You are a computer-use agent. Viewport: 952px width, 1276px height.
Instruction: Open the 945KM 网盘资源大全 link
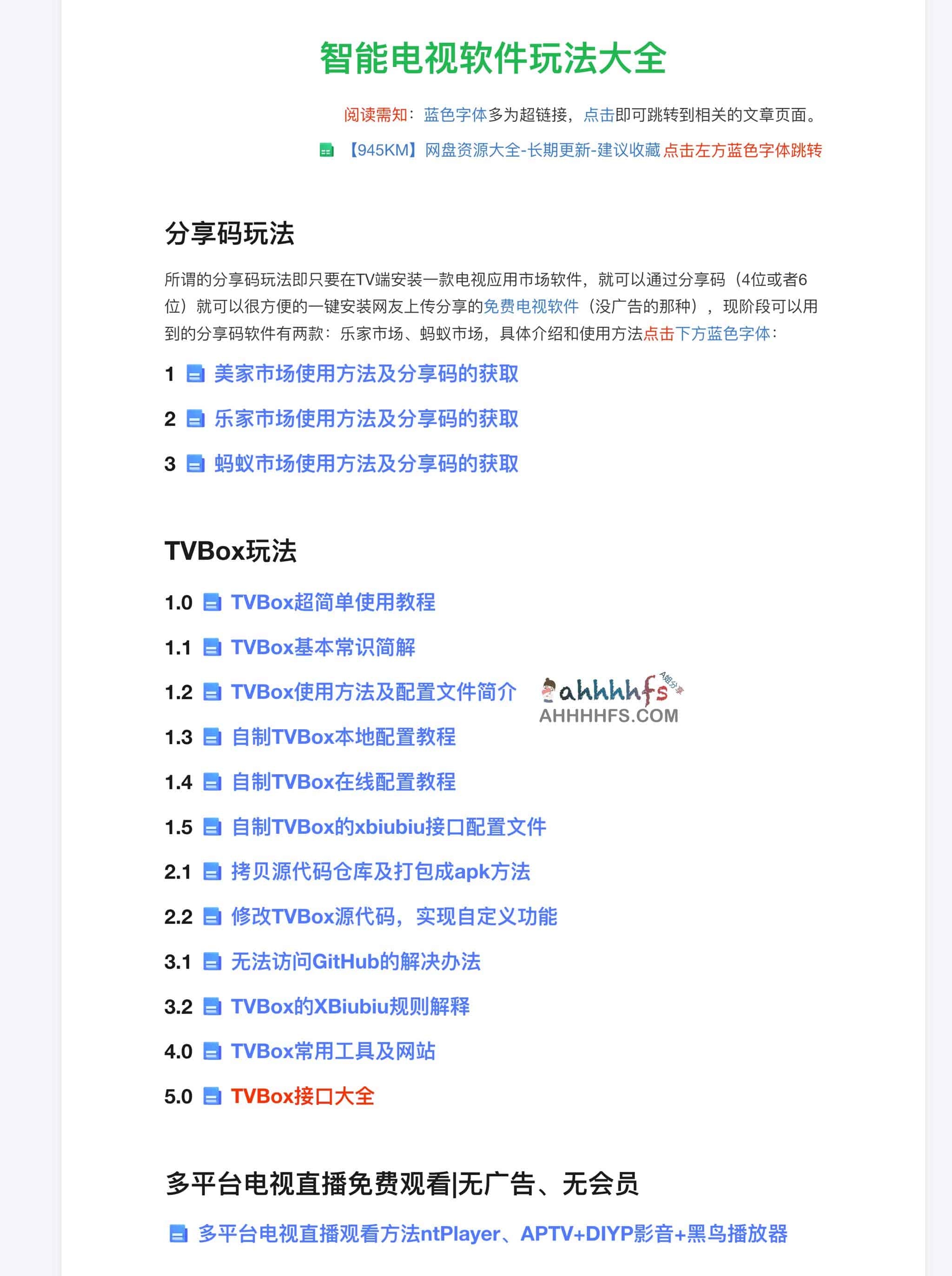(502, 150)
